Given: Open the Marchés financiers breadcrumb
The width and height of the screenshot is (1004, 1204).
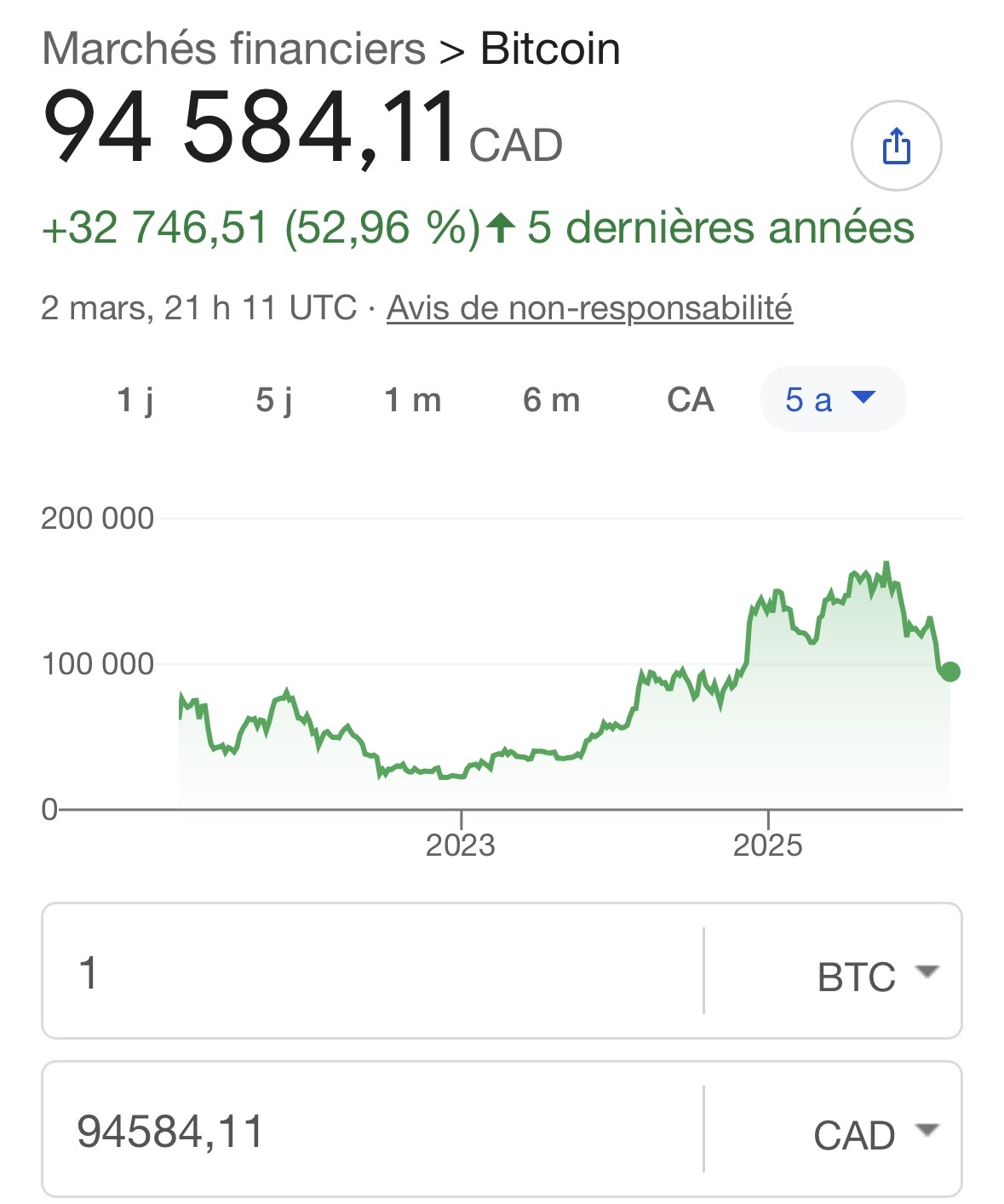Looking at the screenshot, I should coord(233,49).
